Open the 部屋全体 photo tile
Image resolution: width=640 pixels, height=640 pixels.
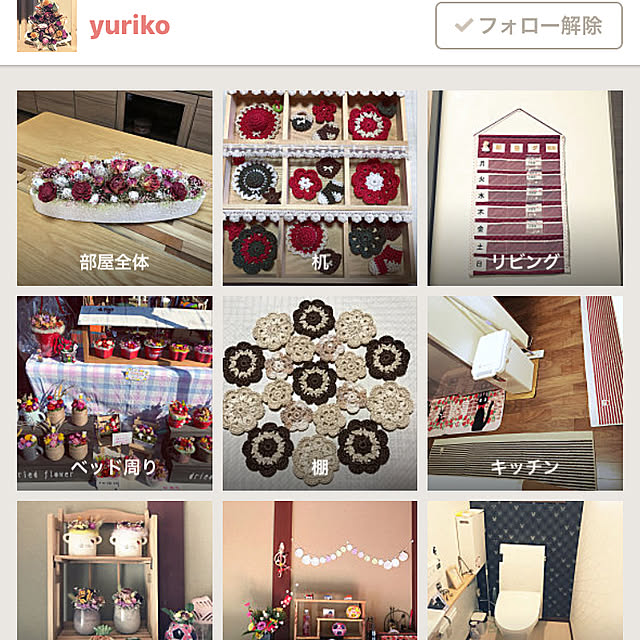point(114,188)
